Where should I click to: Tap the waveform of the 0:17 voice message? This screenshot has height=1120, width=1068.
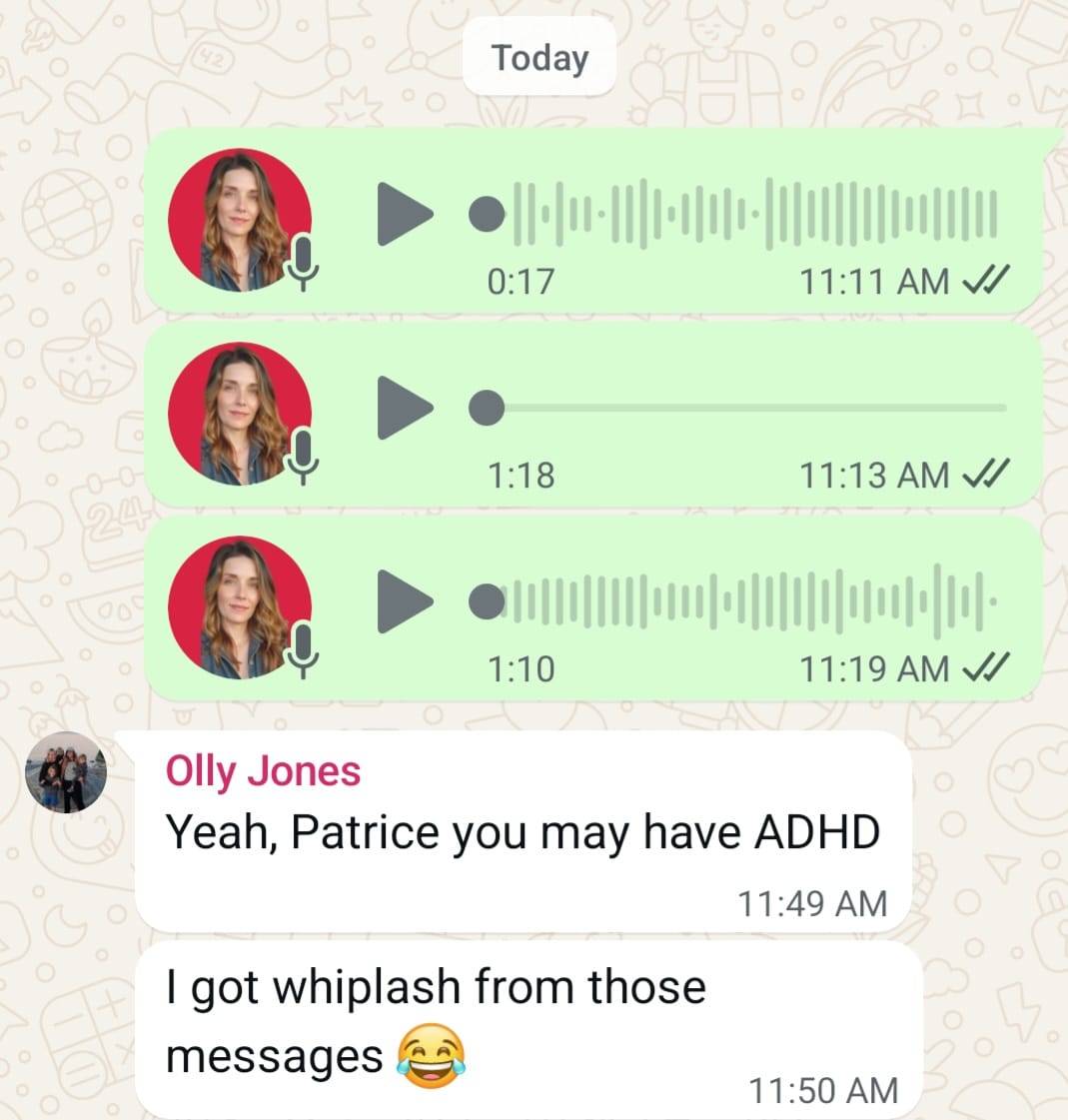(749, 214)
